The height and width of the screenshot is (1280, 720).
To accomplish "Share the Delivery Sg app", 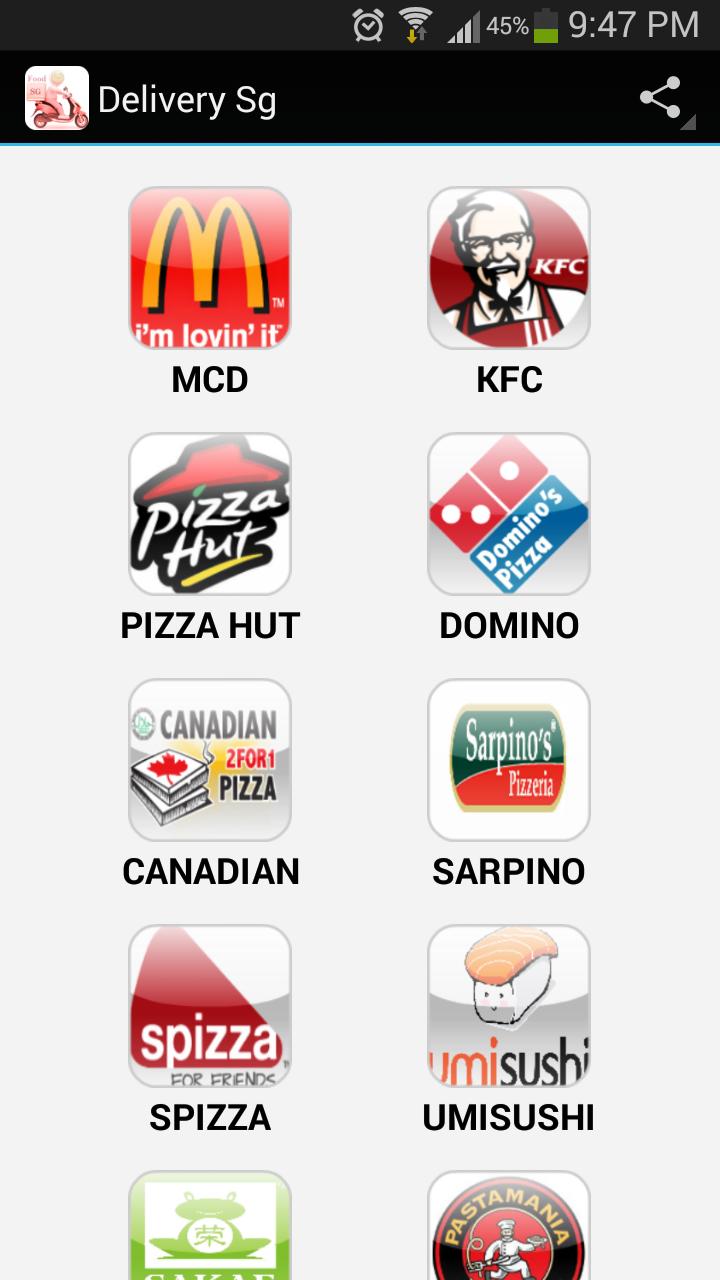I will point(661,99).
